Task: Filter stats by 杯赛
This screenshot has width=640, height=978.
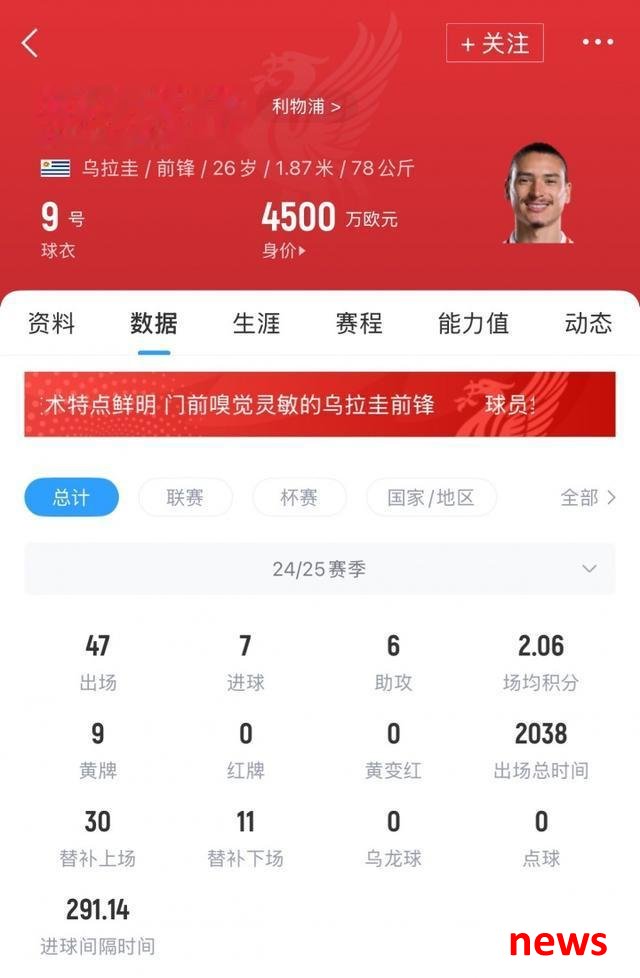Action: point(299,497)
